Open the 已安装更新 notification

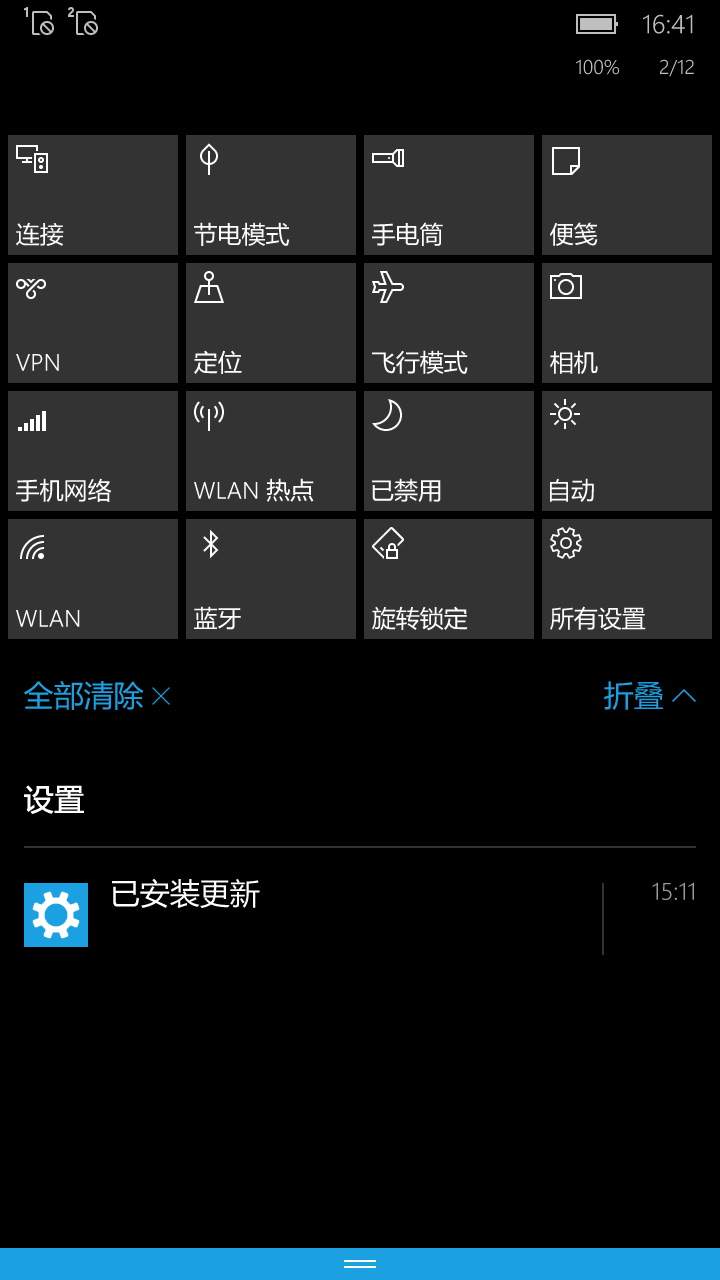click(360, 915)
